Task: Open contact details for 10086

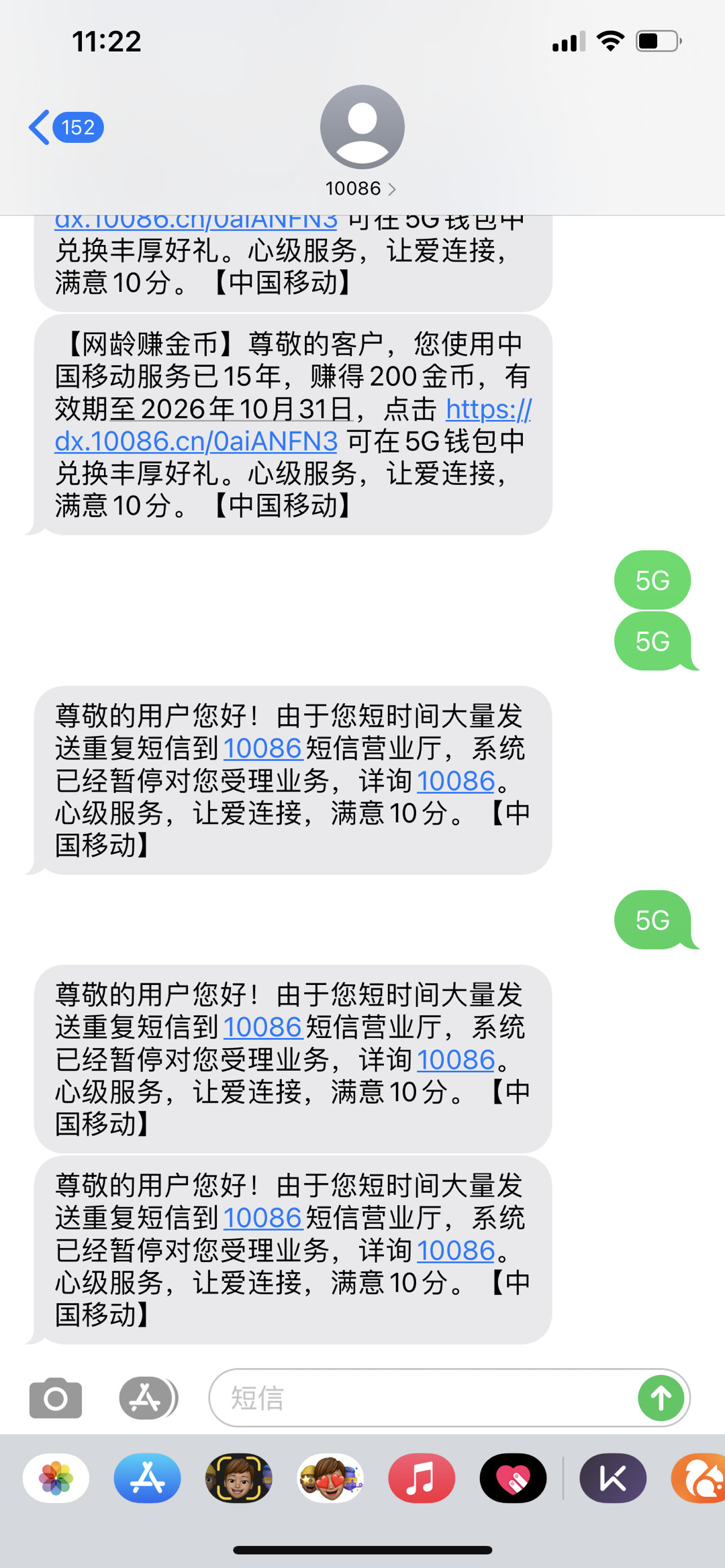Action: [361, 189]
